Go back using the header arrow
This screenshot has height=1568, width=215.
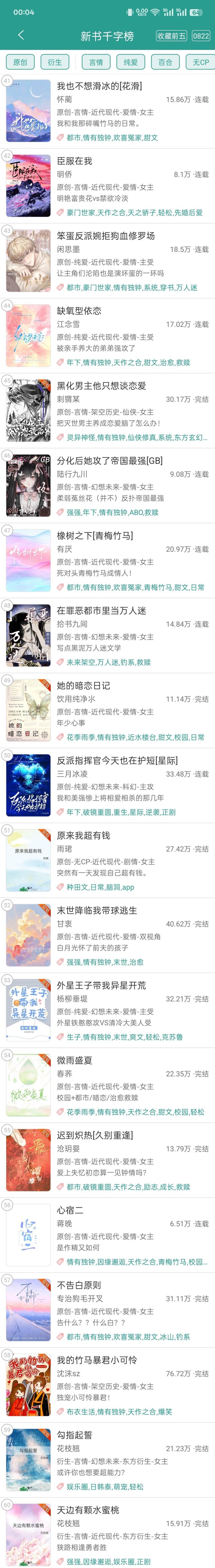point(21,35)
